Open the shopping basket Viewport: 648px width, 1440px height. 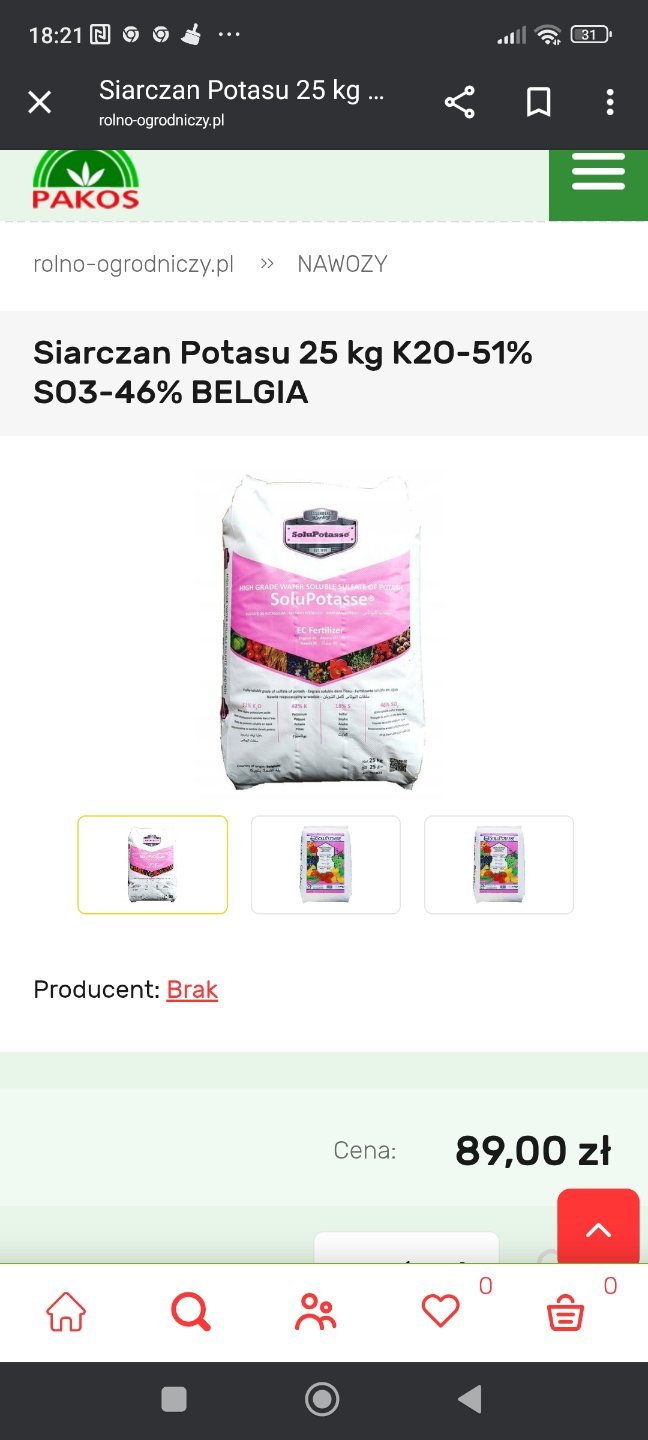pos(565,1311)
